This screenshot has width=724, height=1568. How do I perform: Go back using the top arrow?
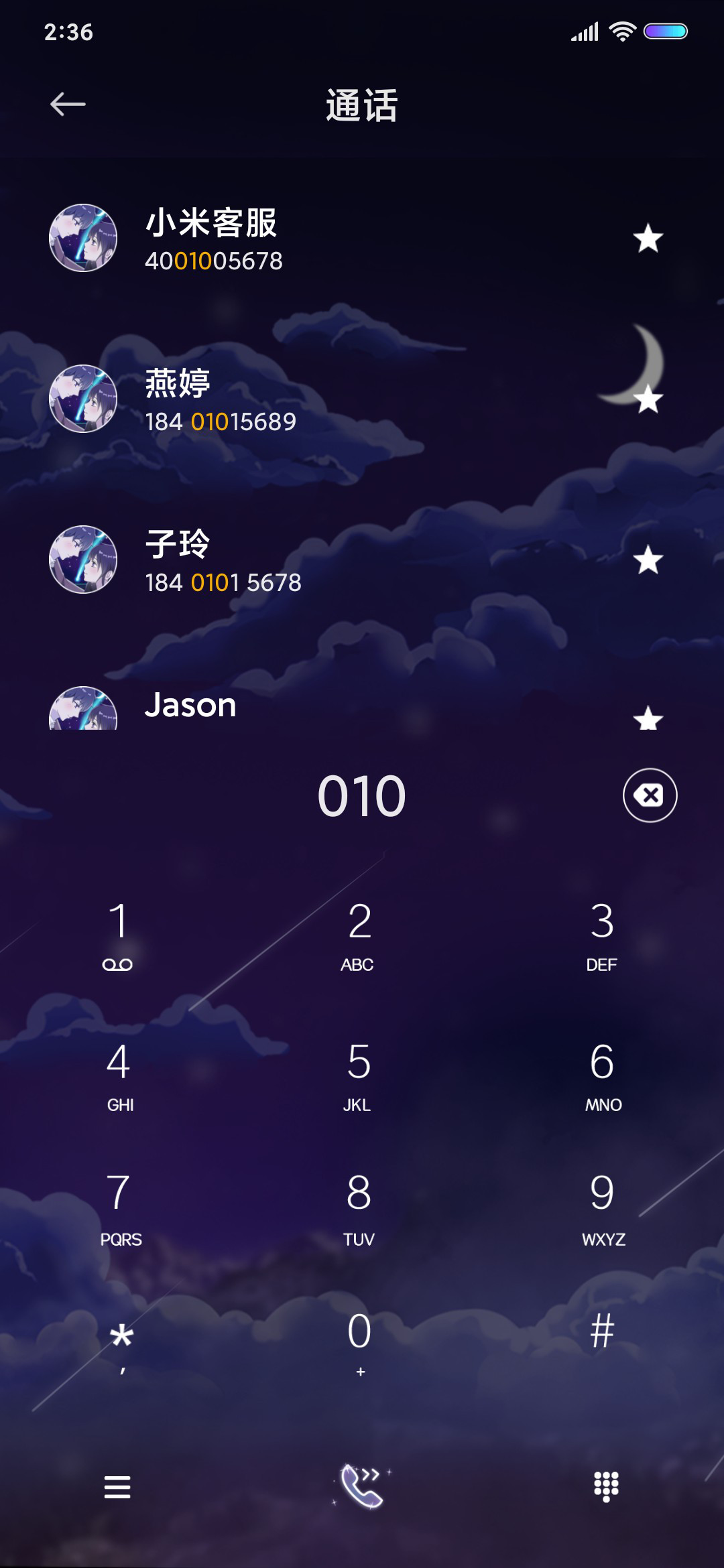(68, 104)
